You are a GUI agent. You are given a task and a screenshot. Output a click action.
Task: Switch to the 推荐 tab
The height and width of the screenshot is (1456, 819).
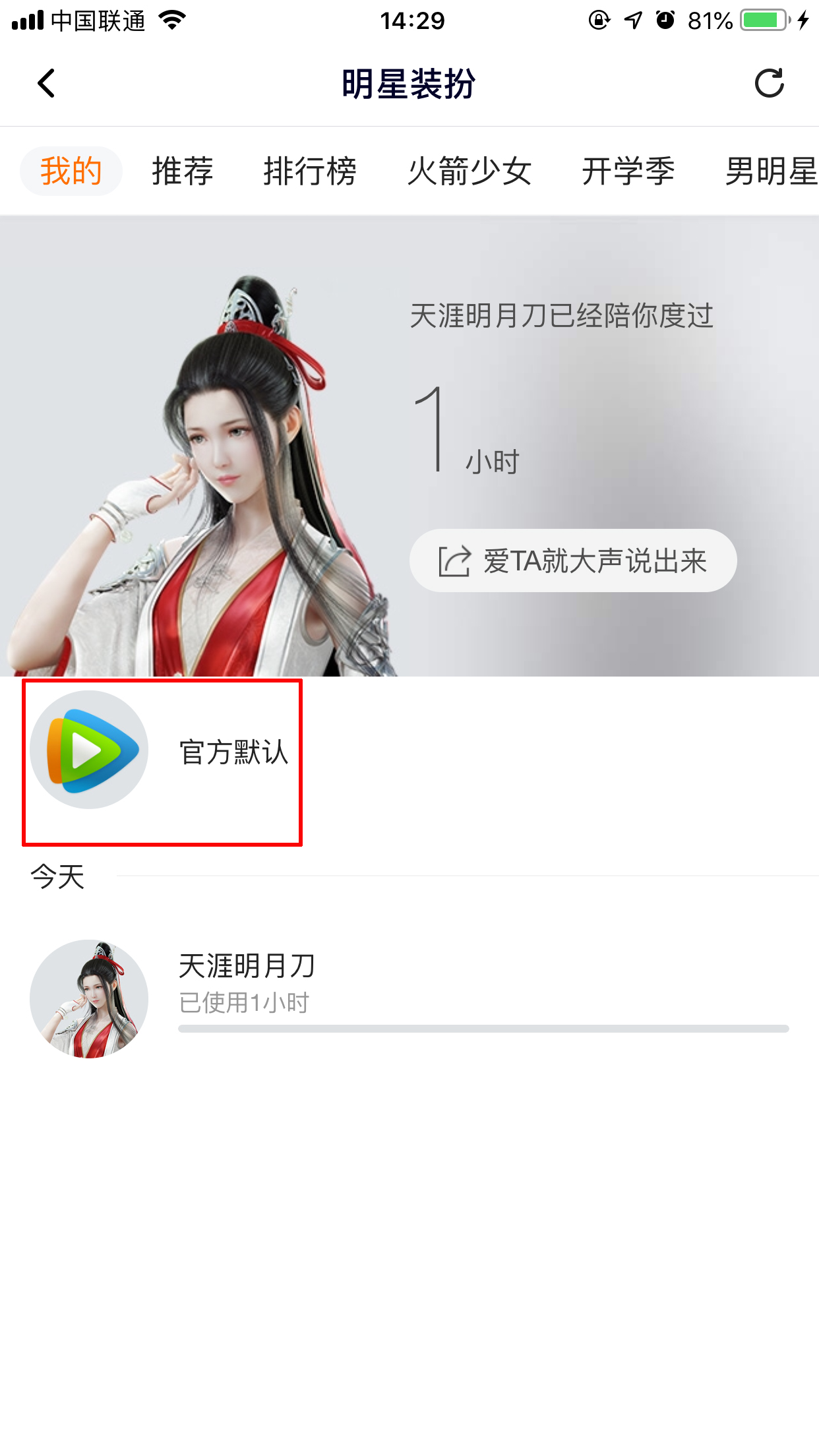[182, 171]
